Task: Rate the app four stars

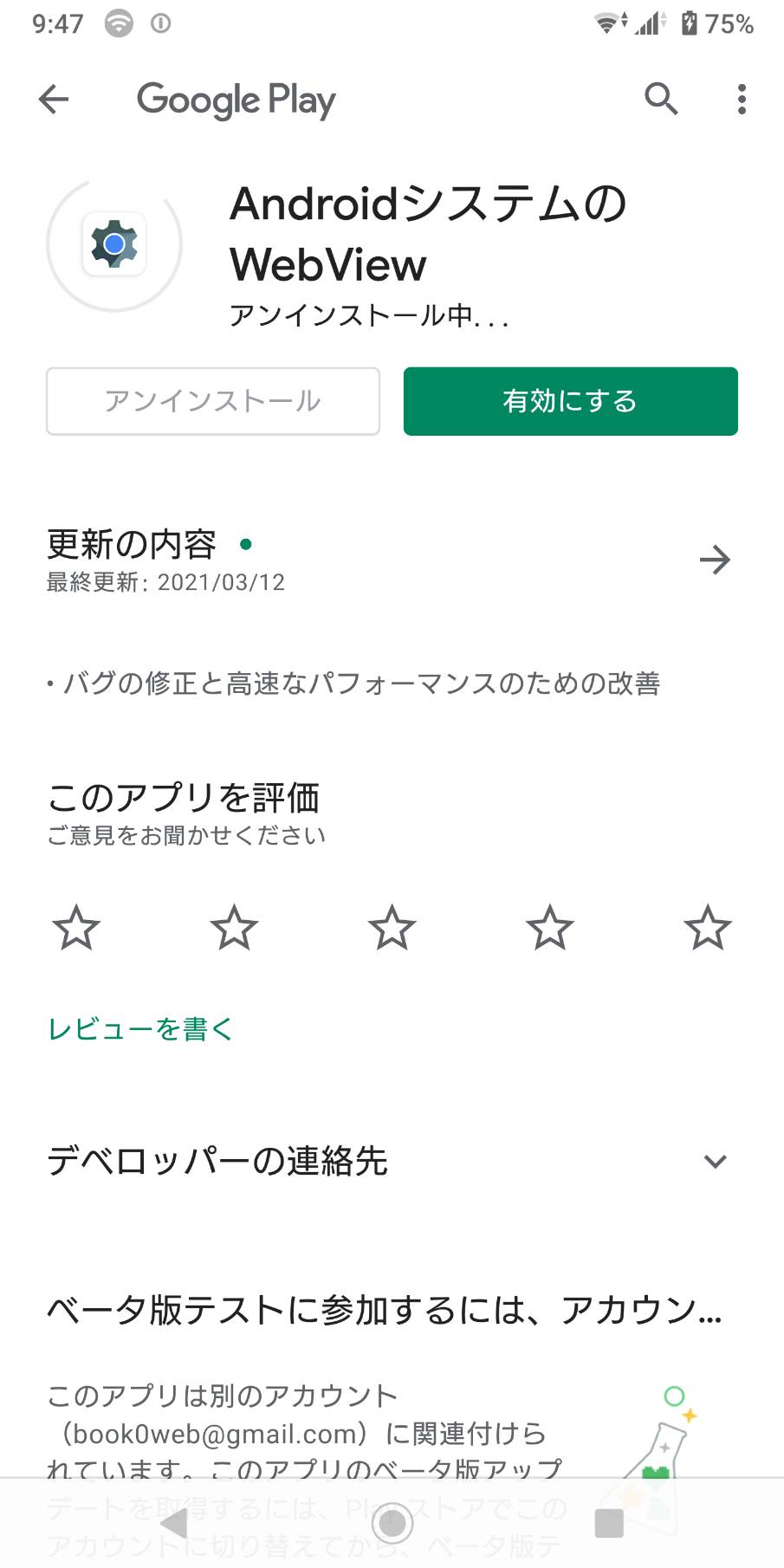Action: tap(549, 928)
